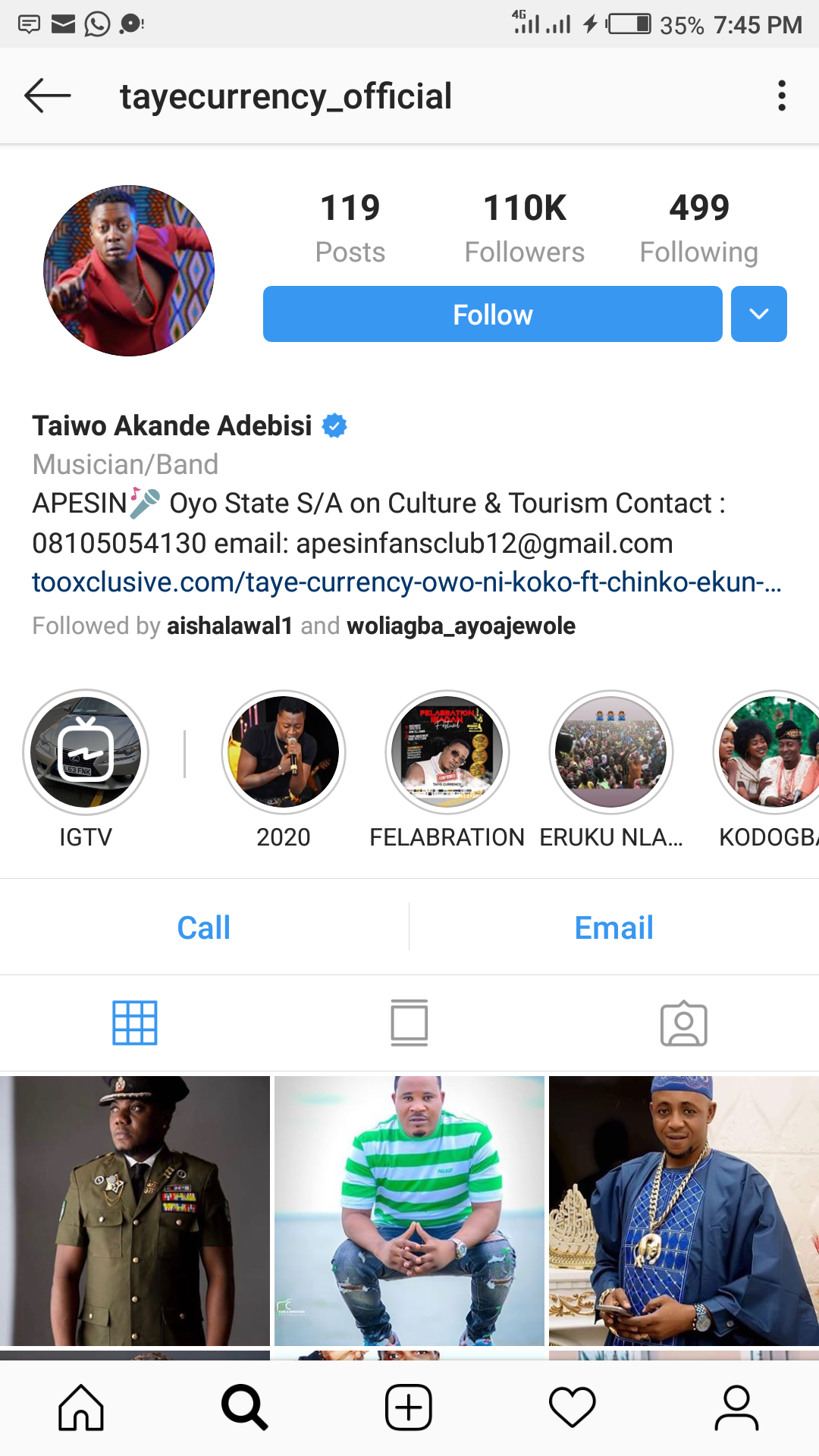Screen dimensions: 819x1456
Task: Create a new post with plus icon
Action: pos(409,1408)
